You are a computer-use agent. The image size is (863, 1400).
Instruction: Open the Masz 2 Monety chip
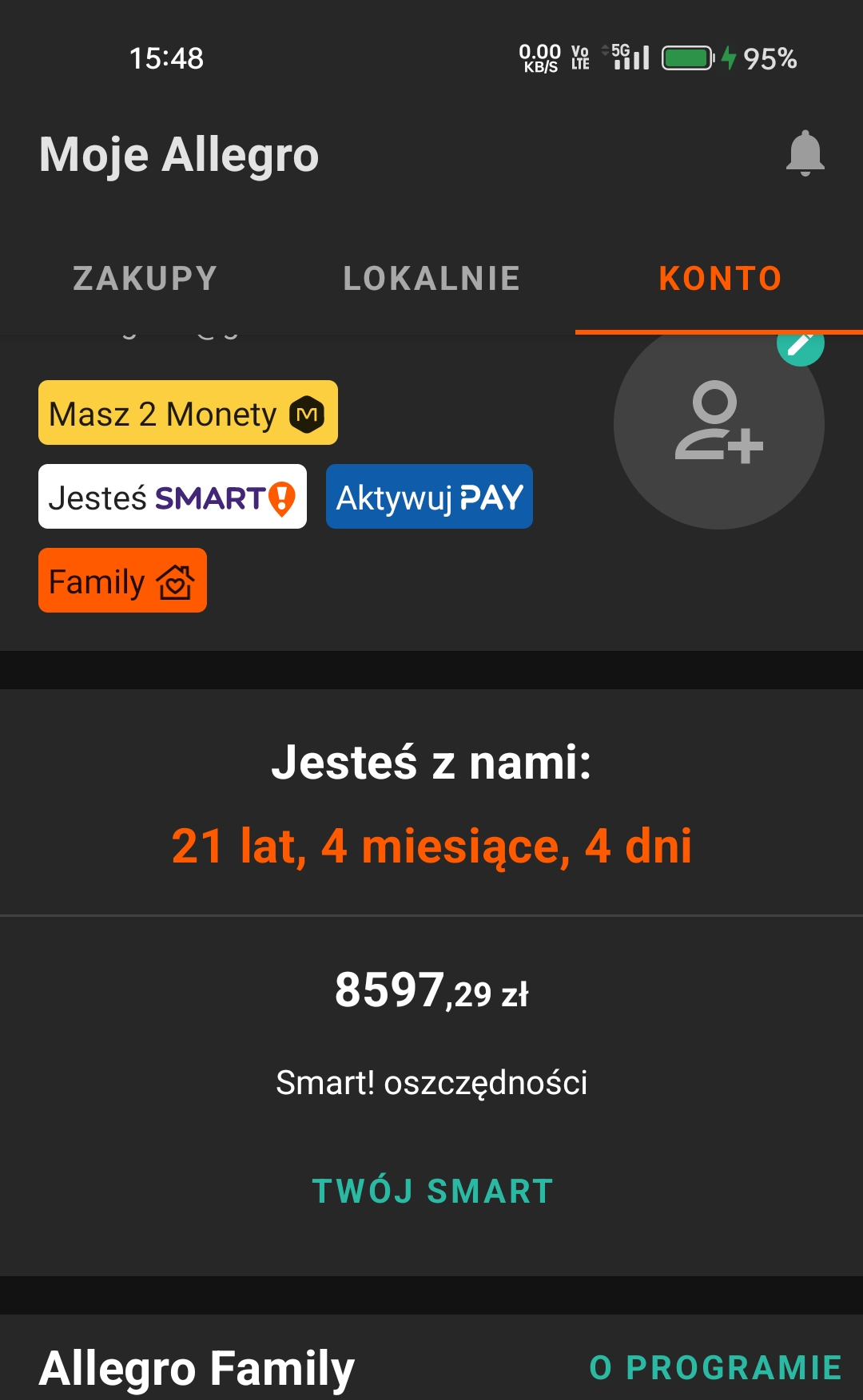188,414
